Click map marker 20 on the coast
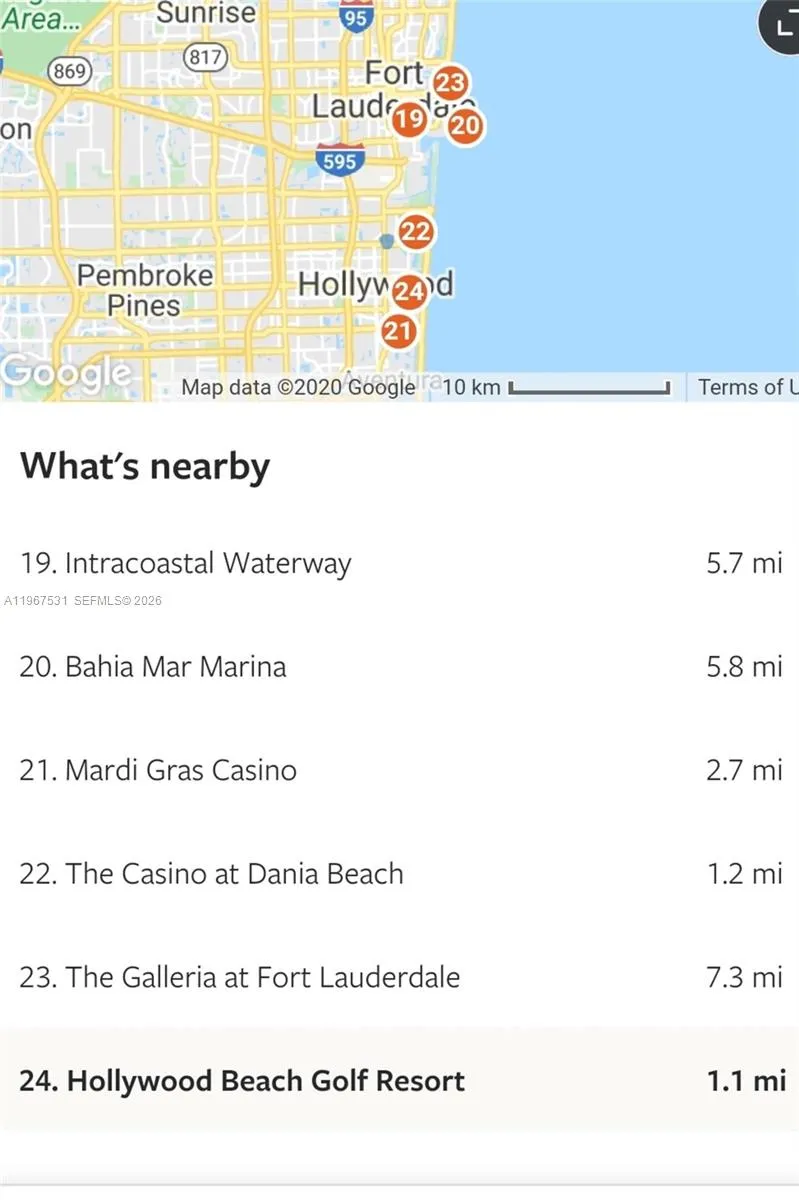Image resolution: width=799 pixels, height=1200 pixels. 464,126
